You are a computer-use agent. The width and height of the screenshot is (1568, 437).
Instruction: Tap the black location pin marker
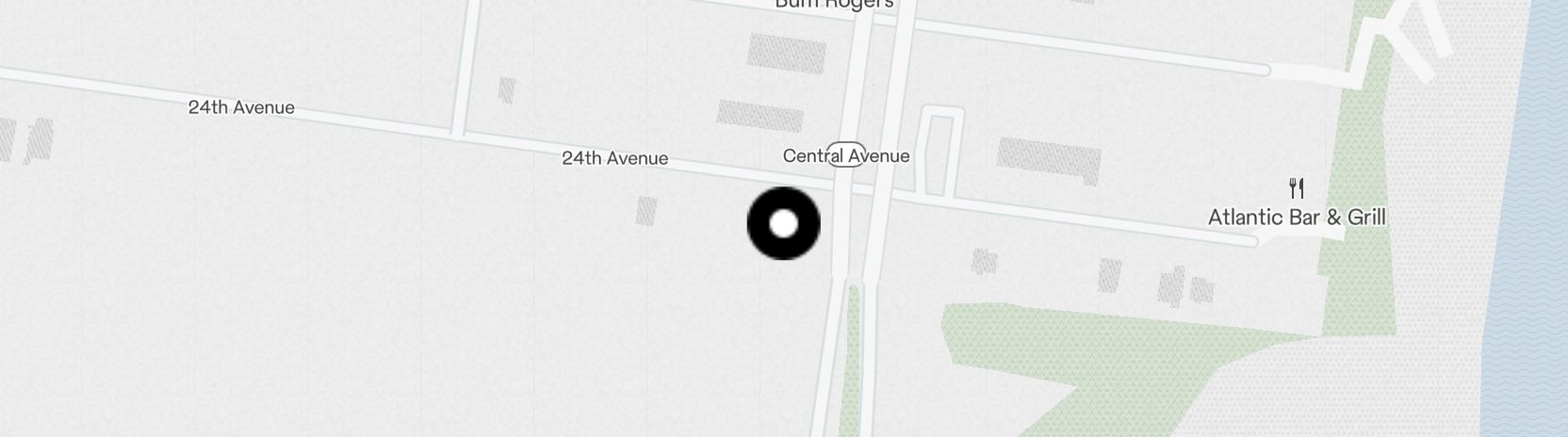pyautogui.click(x=783, y=223)
